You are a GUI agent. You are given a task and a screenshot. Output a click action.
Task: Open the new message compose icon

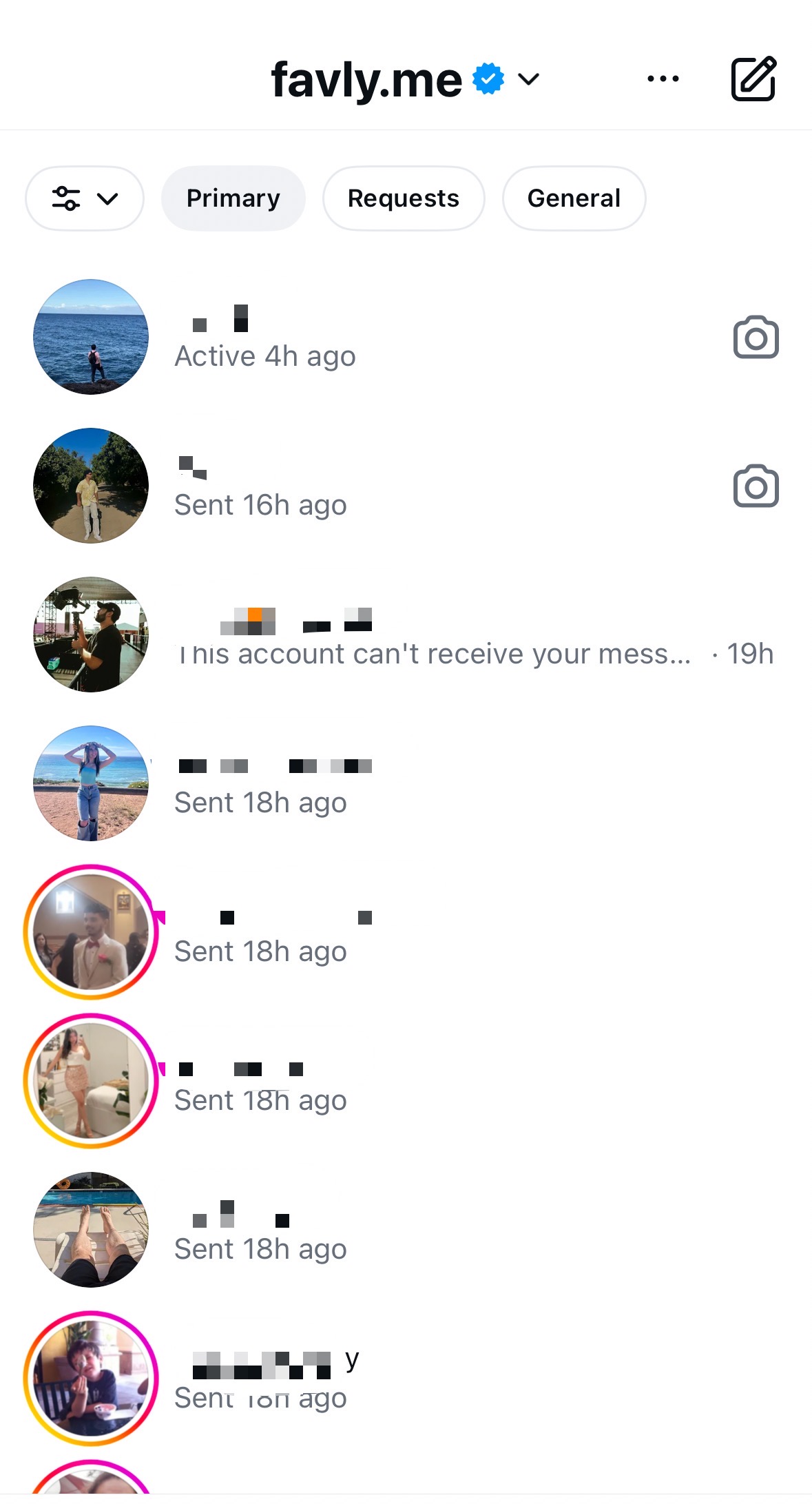tap(753, 79)
